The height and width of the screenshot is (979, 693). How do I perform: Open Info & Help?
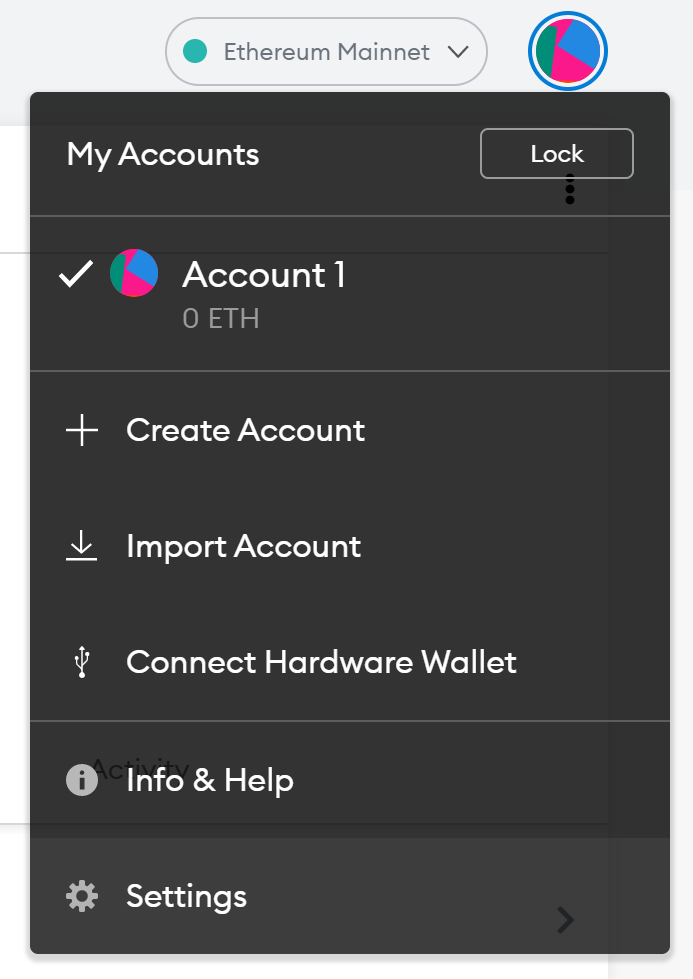pos(209,780)
